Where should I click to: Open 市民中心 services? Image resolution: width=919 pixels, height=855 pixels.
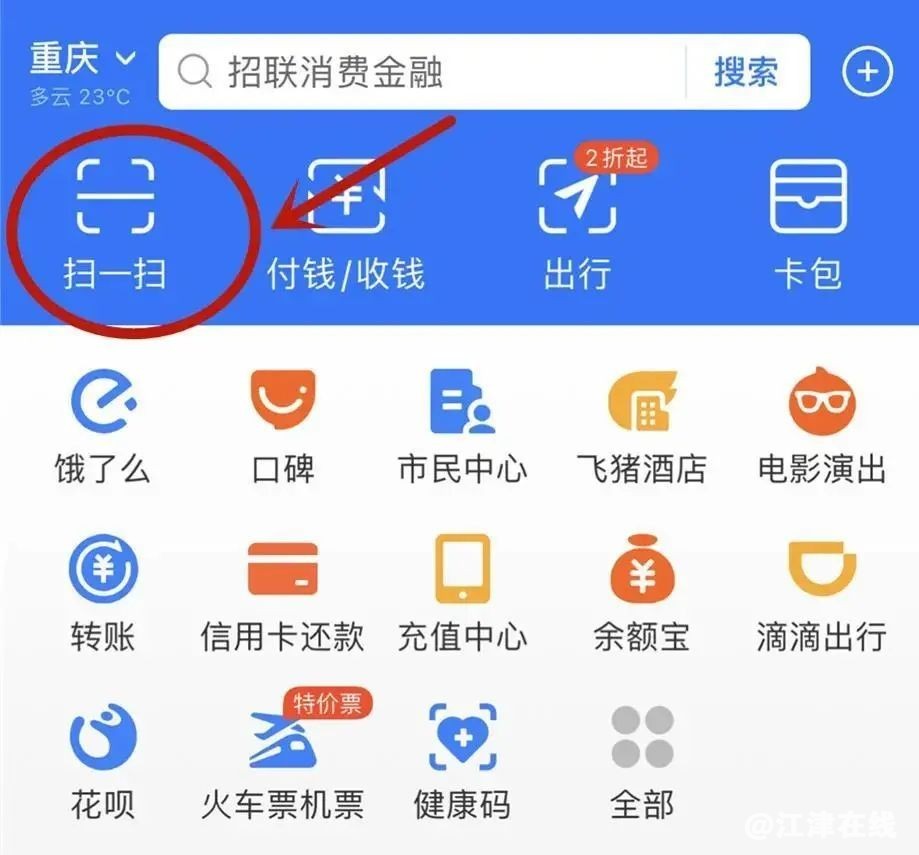pyautogui.click(x=462, y=425)
